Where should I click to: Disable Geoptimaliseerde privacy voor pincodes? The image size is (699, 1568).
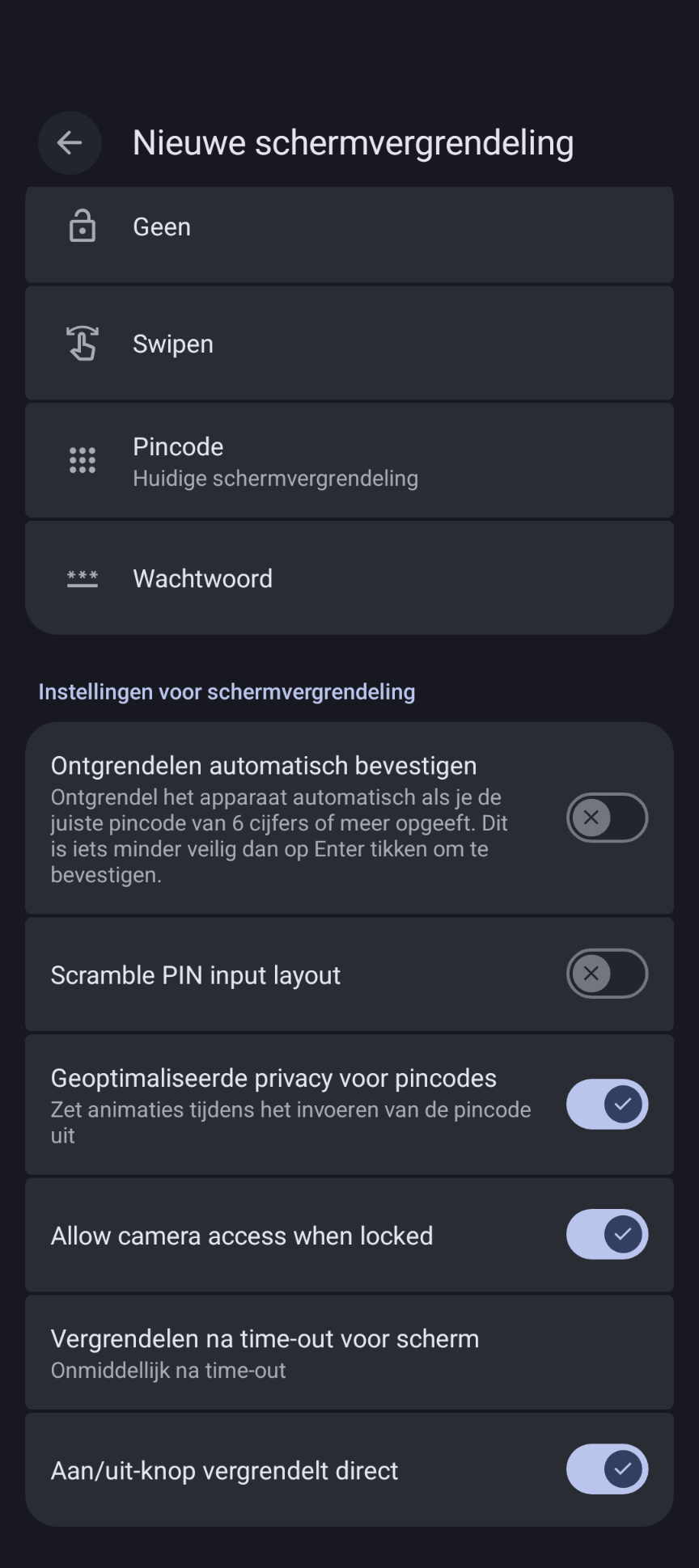pos(607,1105)
